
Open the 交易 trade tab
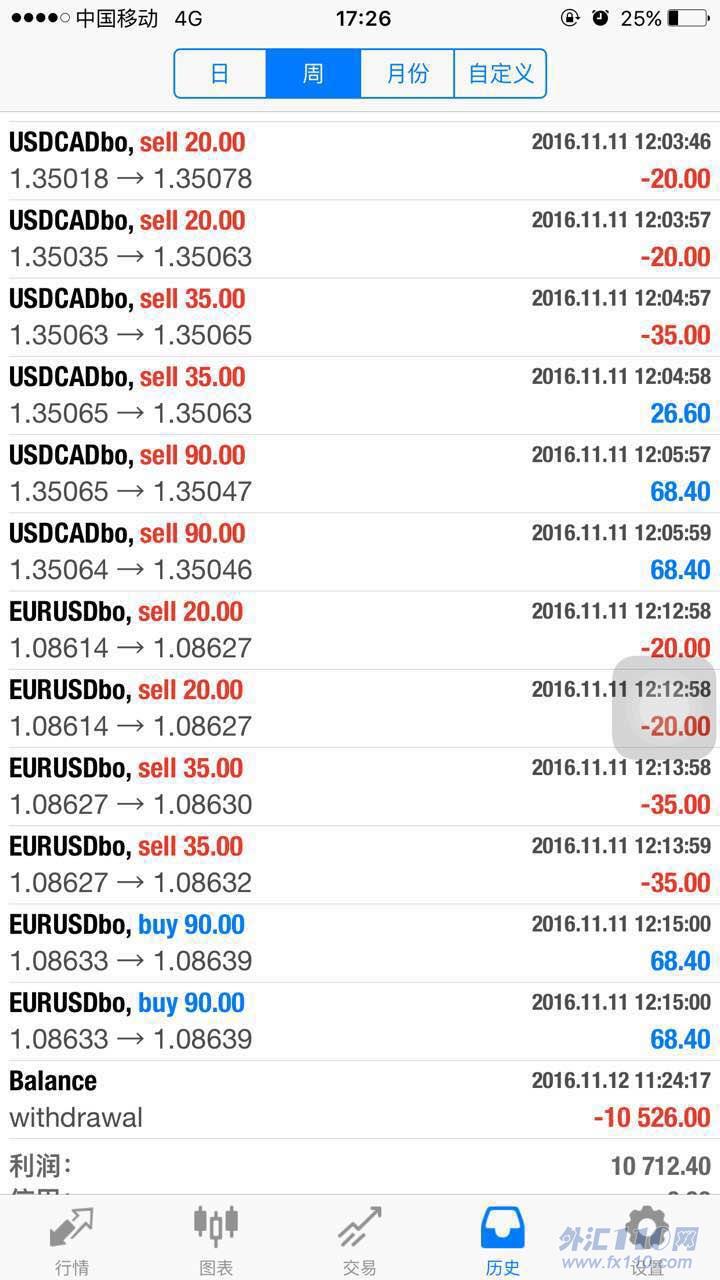[360, 1239]
